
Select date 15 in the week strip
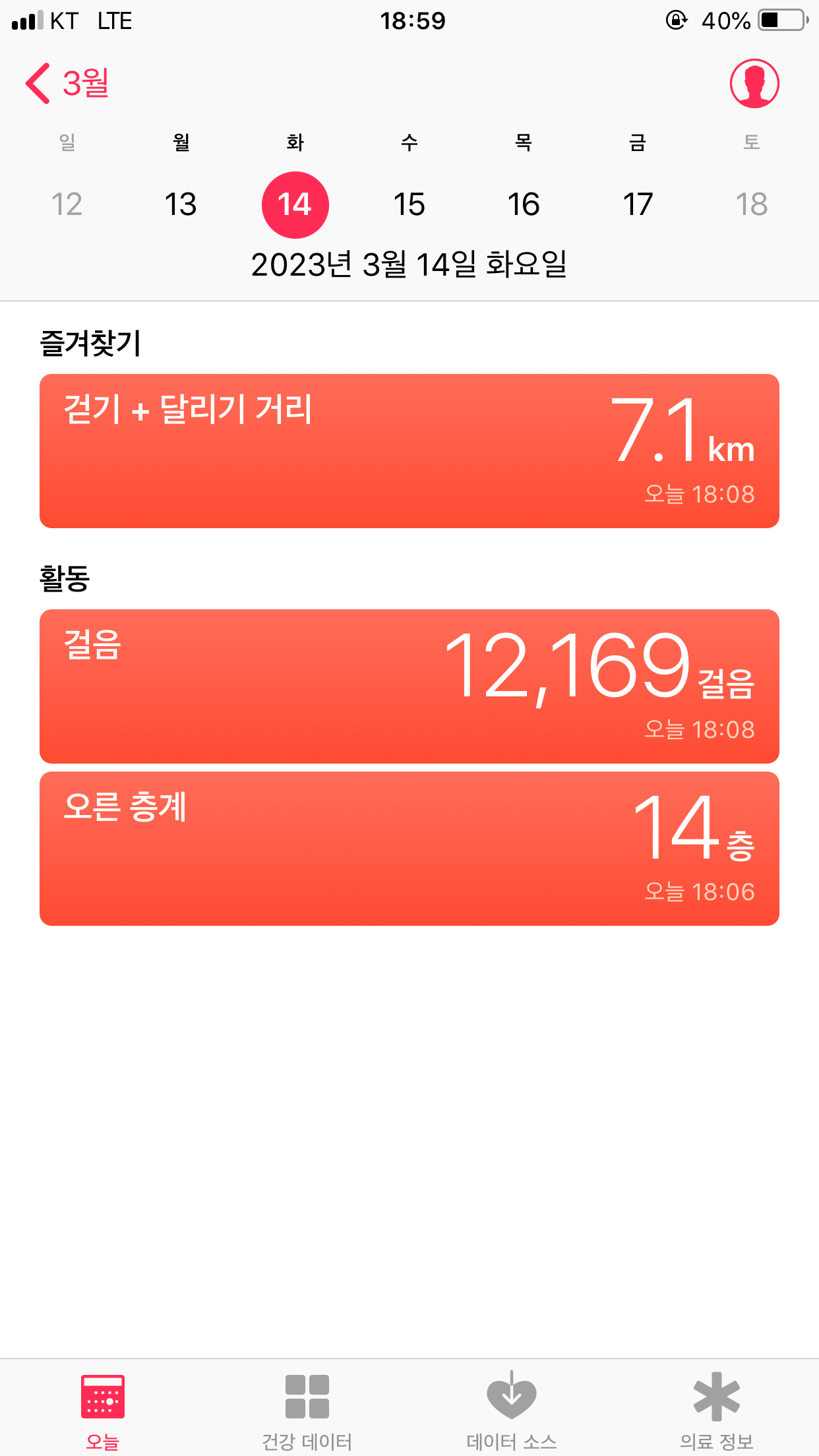point(409,204)
